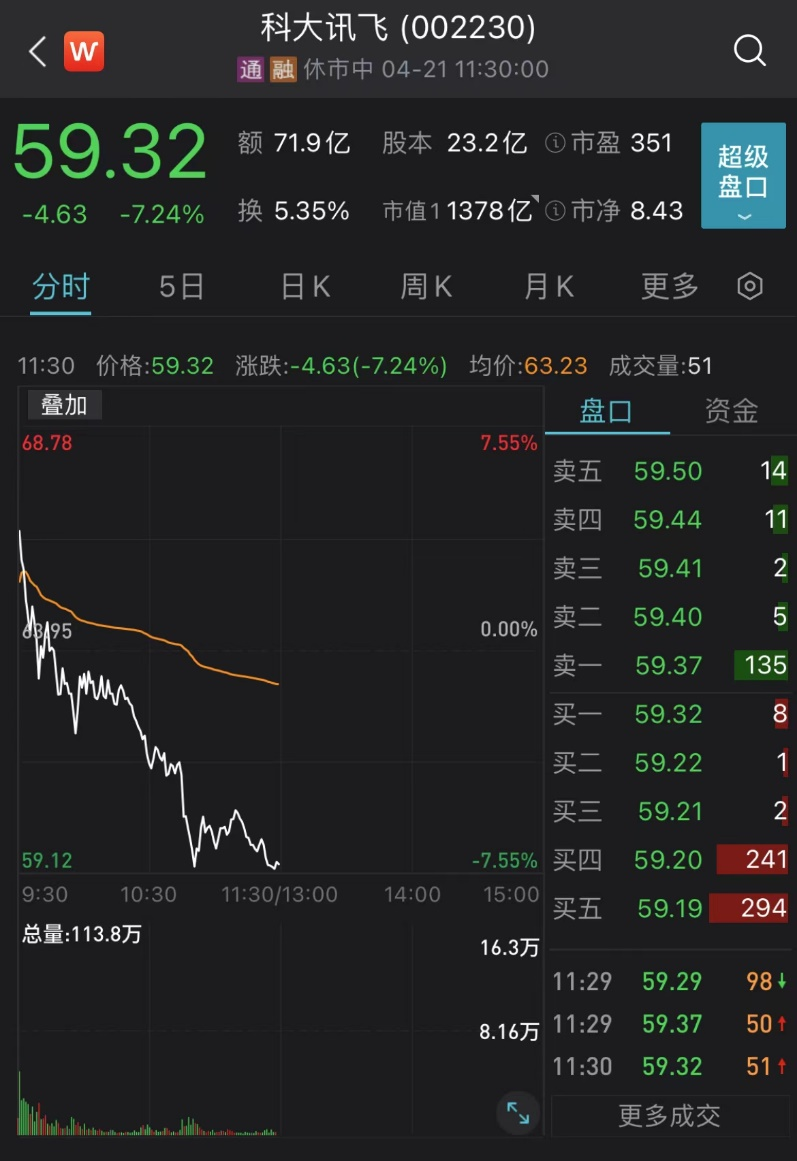The width and height of the screenshot is (797, 1161).
Task: Switch to the 资金 tab
Action: [x=731, y=411]
